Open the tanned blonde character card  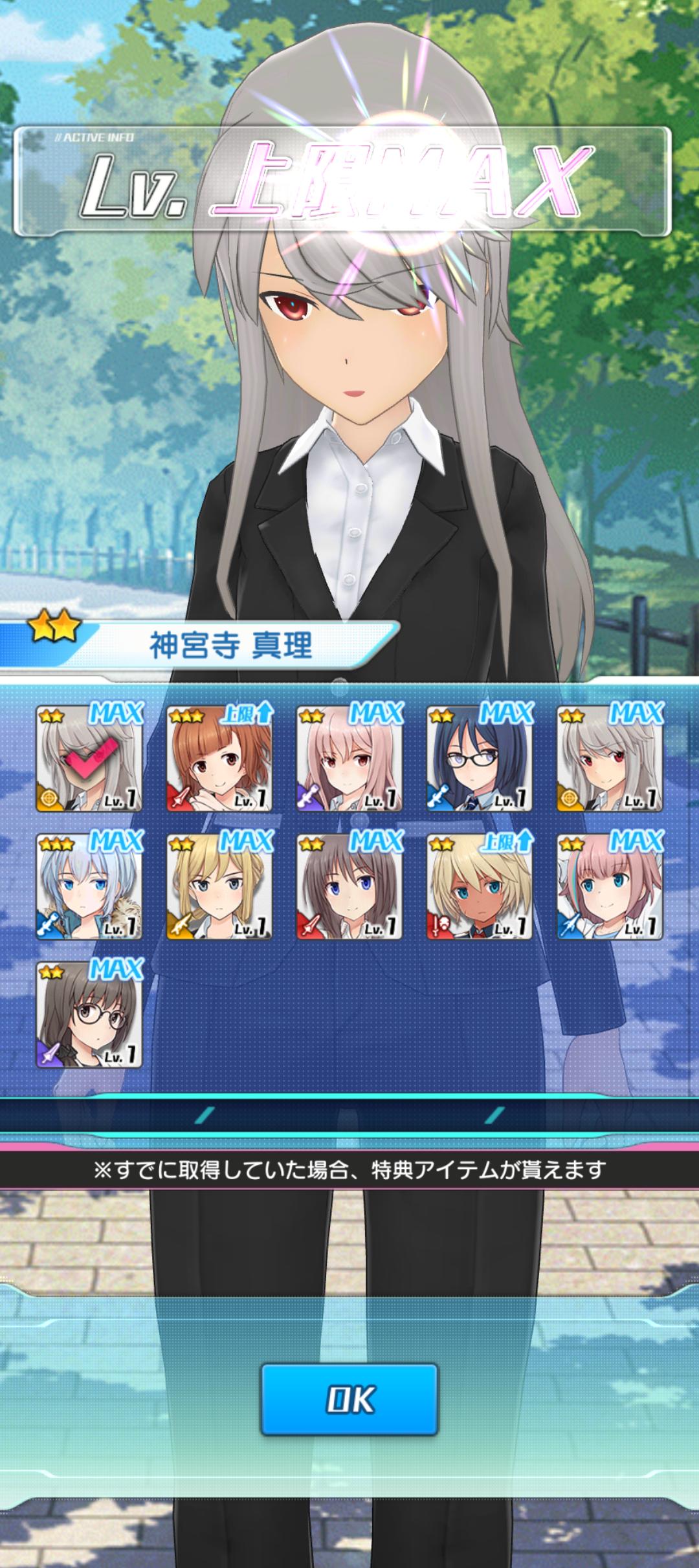coord(479,886)
